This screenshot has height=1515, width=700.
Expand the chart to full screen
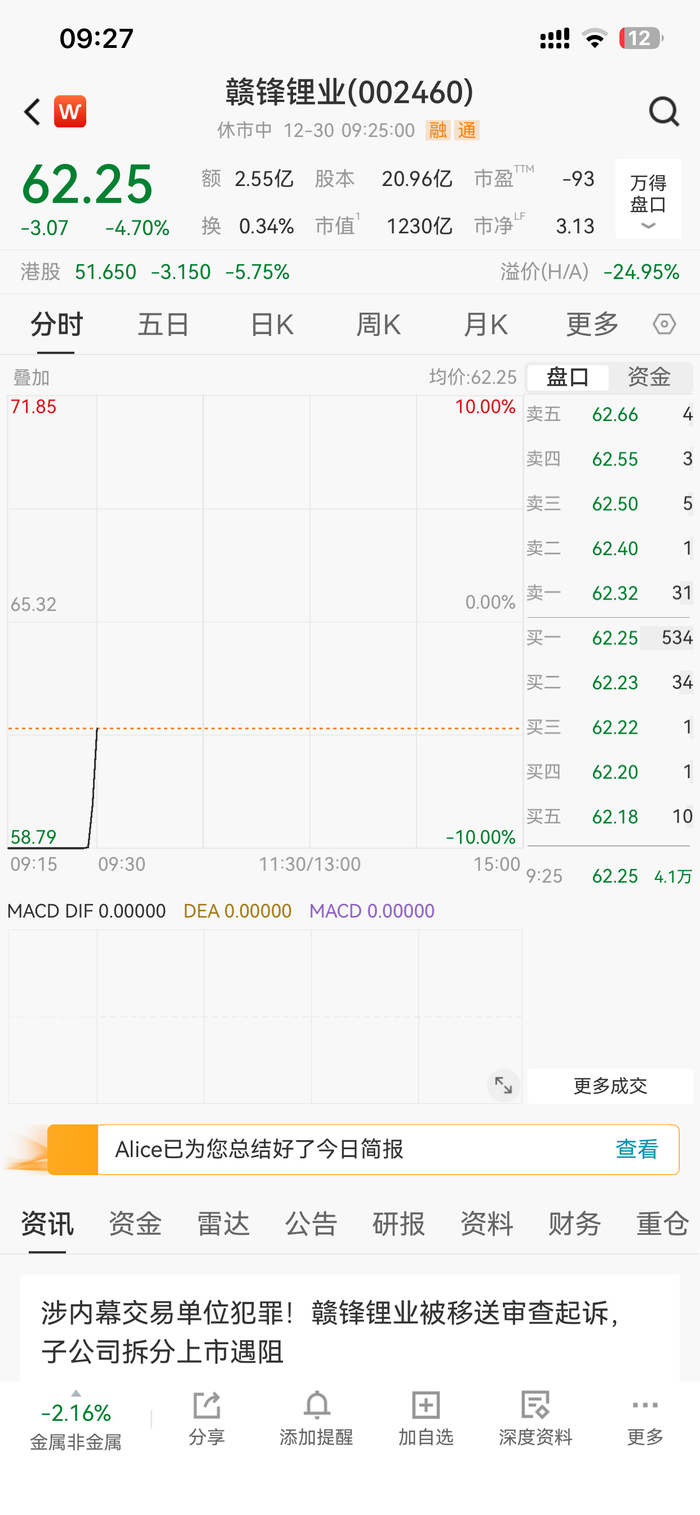coord(503,1085)
